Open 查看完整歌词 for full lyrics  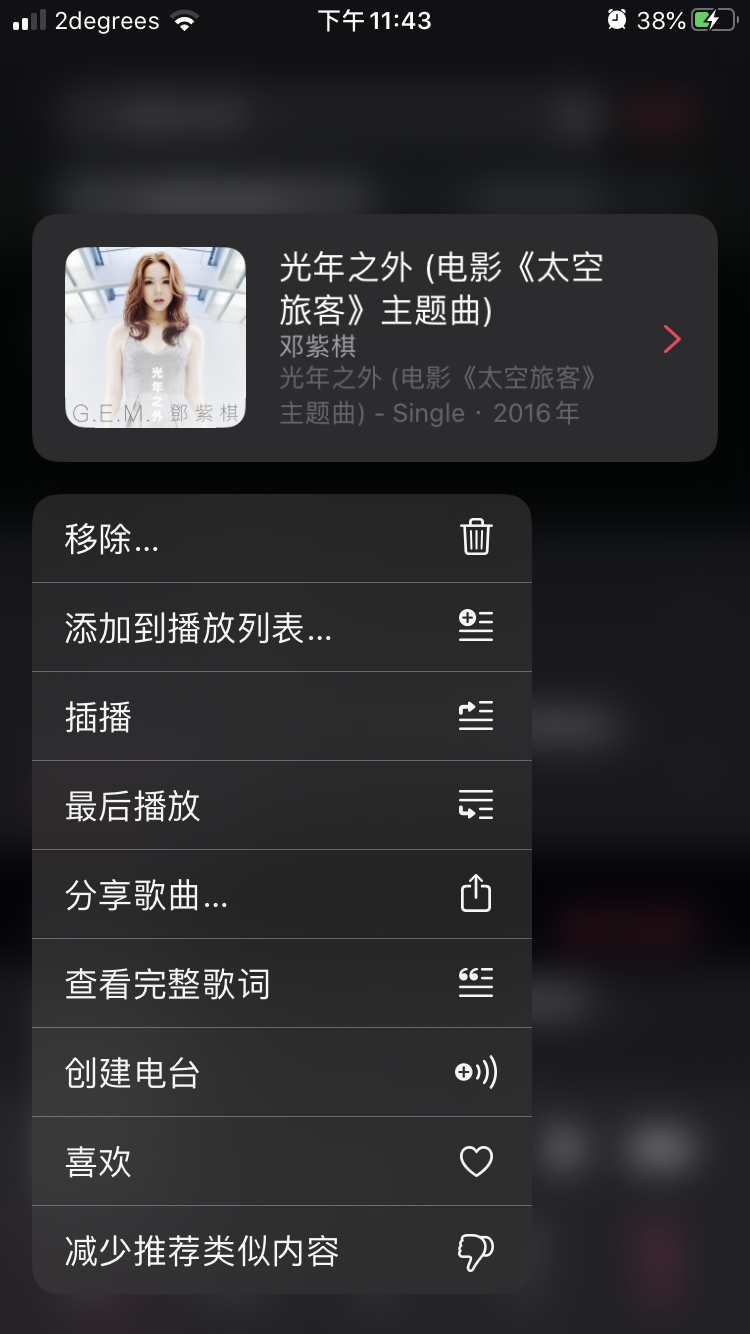[281, 983]
